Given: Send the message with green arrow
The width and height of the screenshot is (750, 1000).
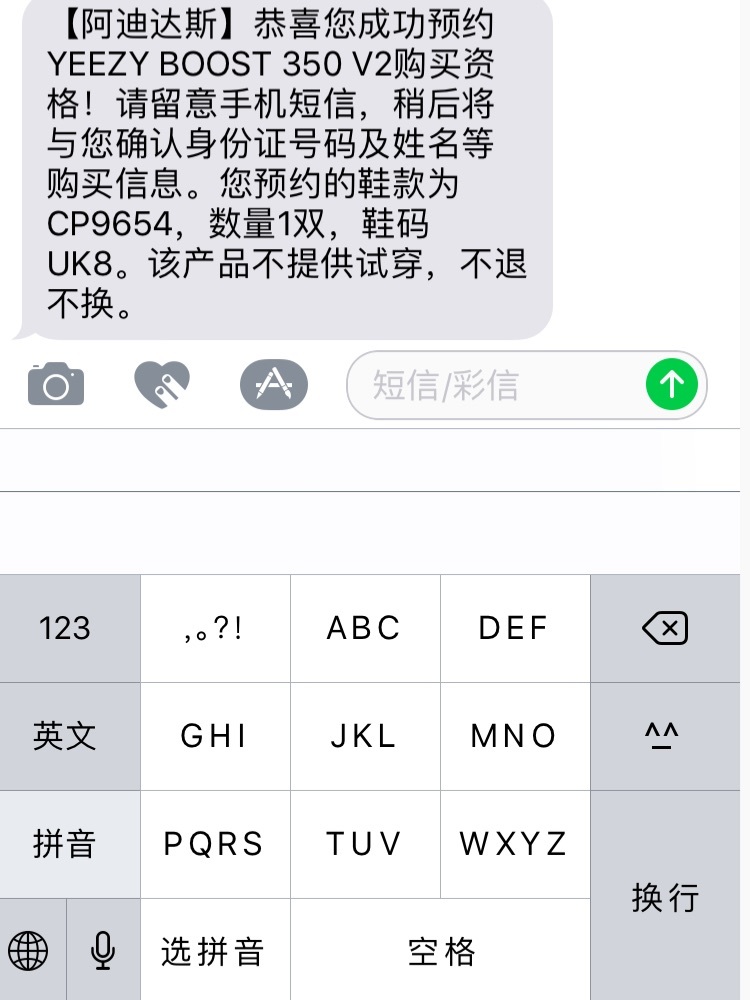Looking at the screenshot, I should click(672, 385).
